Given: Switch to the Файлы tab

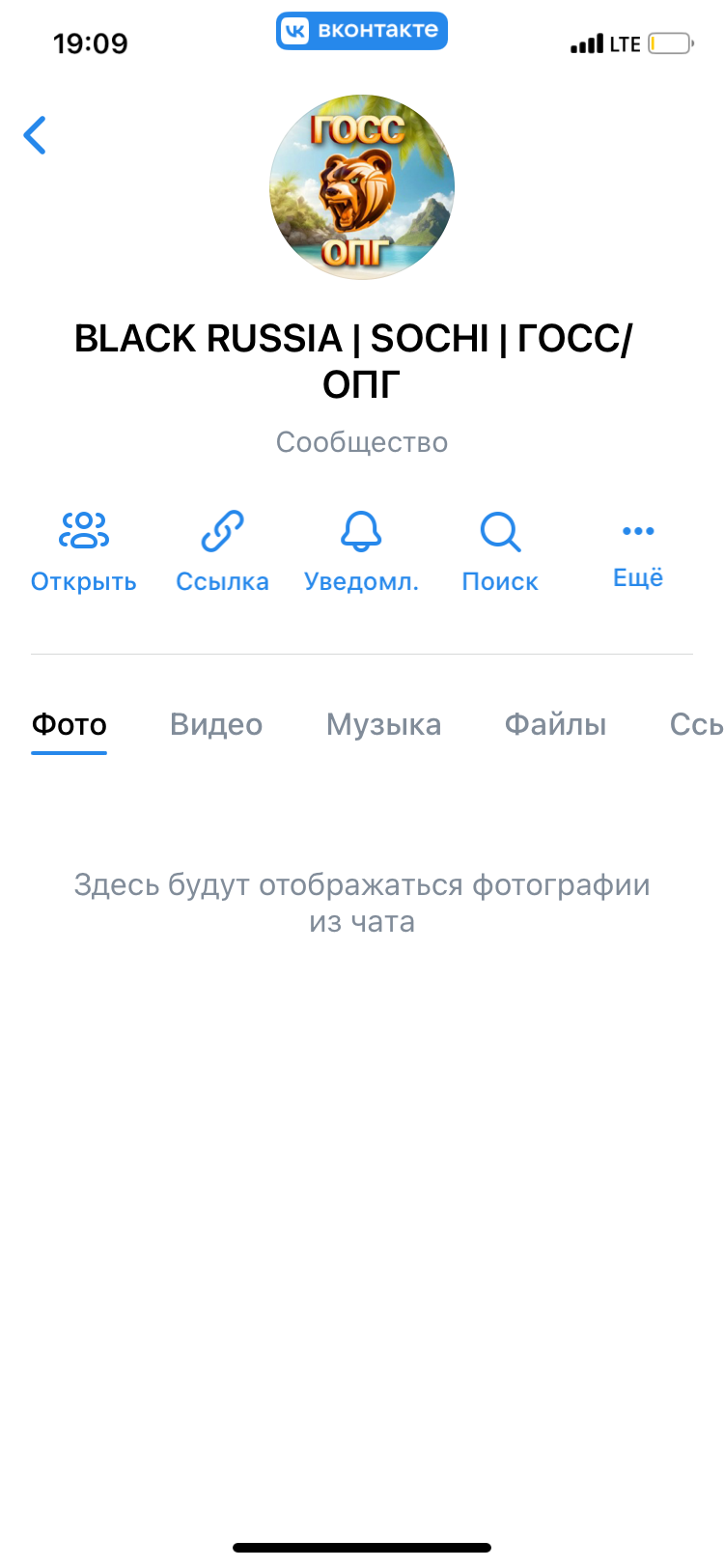Looking at the screenshot, I should pos(555,724).
